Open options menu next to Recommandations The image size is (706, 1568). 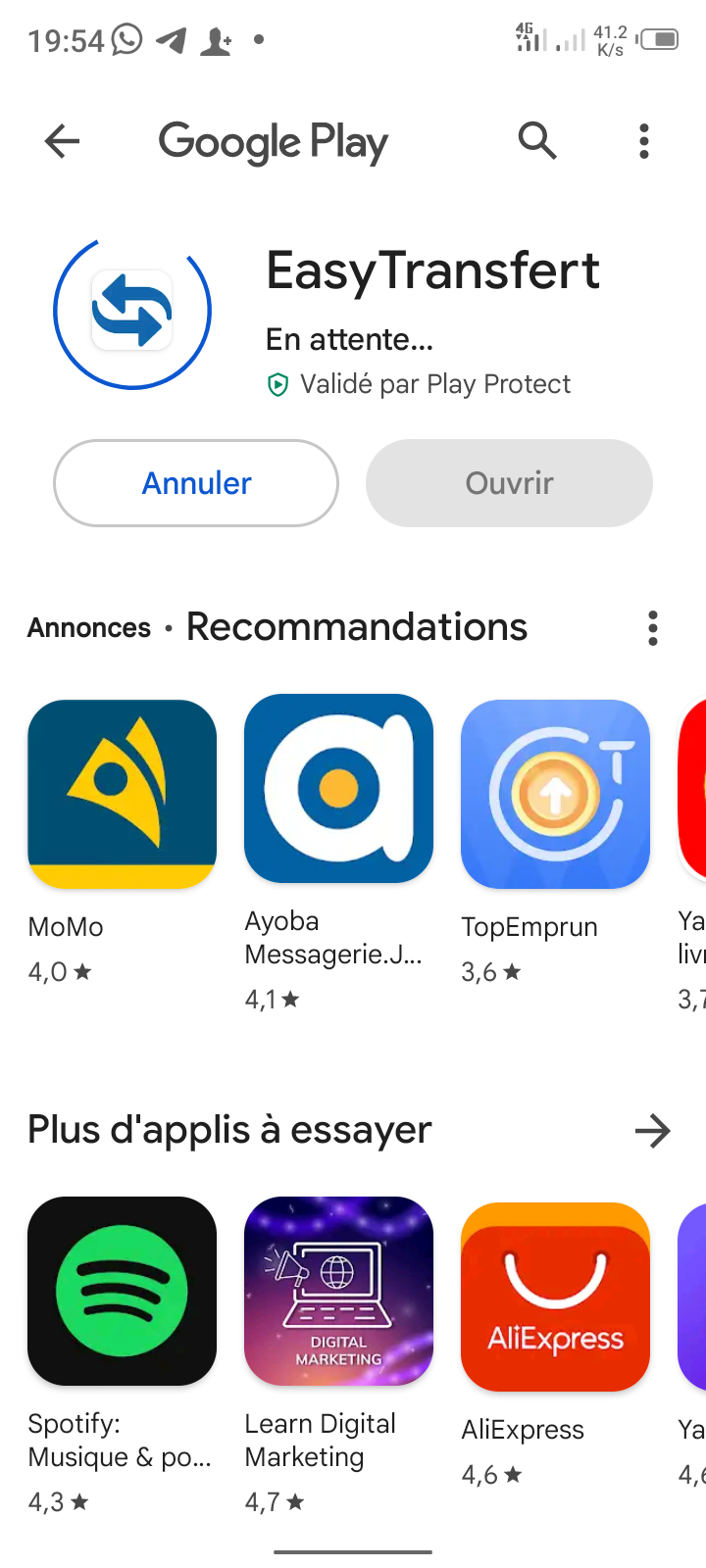coord(652,628)
